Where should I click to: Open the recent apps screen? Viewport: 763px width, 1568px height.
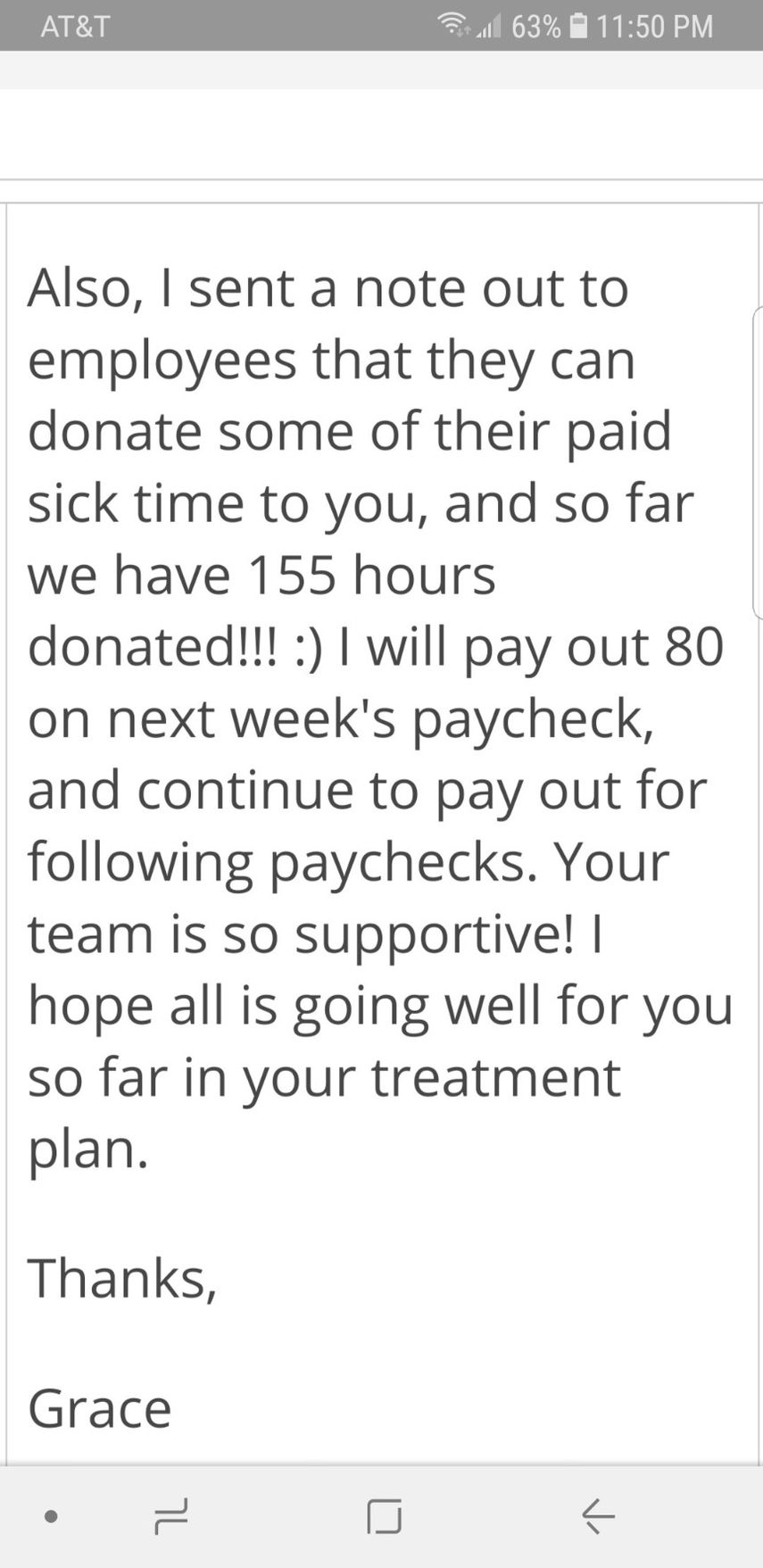171,1515
